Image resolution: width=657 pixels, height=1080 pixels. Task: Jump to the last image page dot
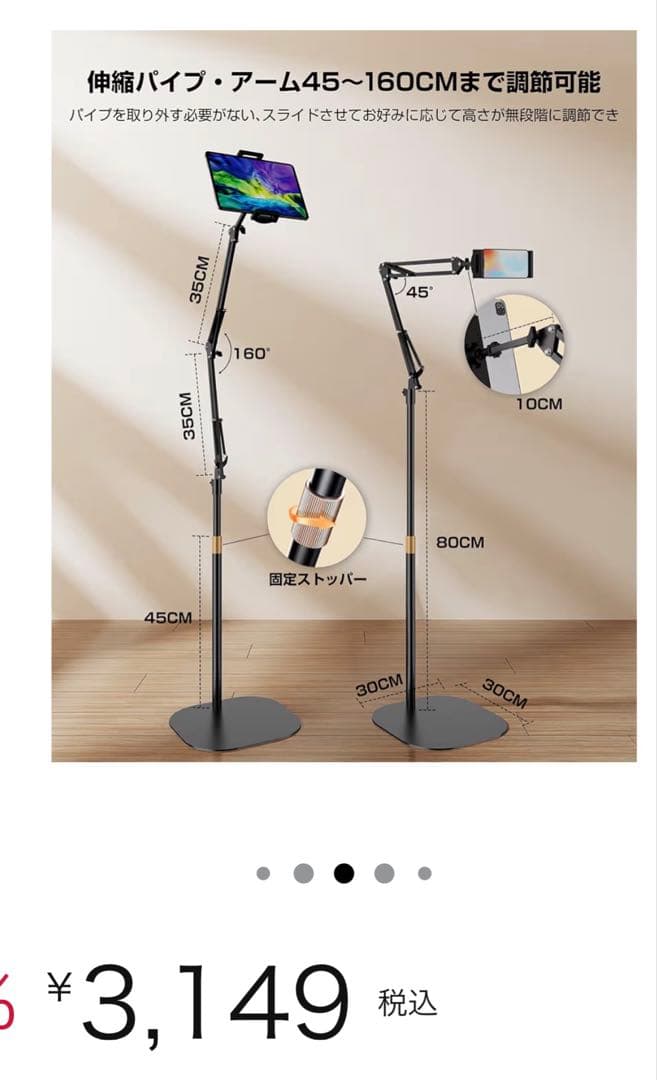424,873
